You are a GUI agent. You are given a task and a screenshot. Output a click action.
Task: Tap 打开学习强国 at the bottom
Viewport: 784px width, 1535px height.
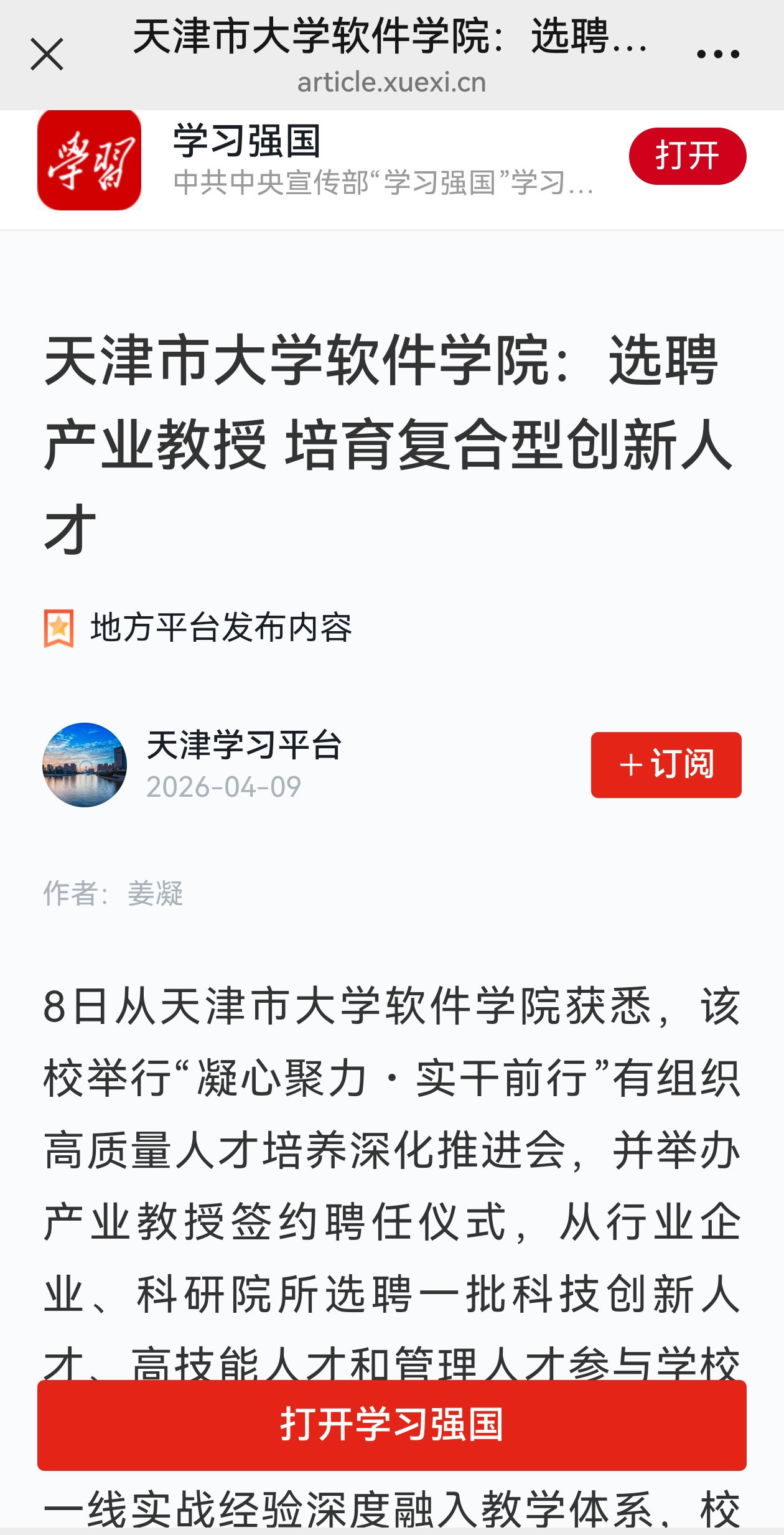[392, 1425]
